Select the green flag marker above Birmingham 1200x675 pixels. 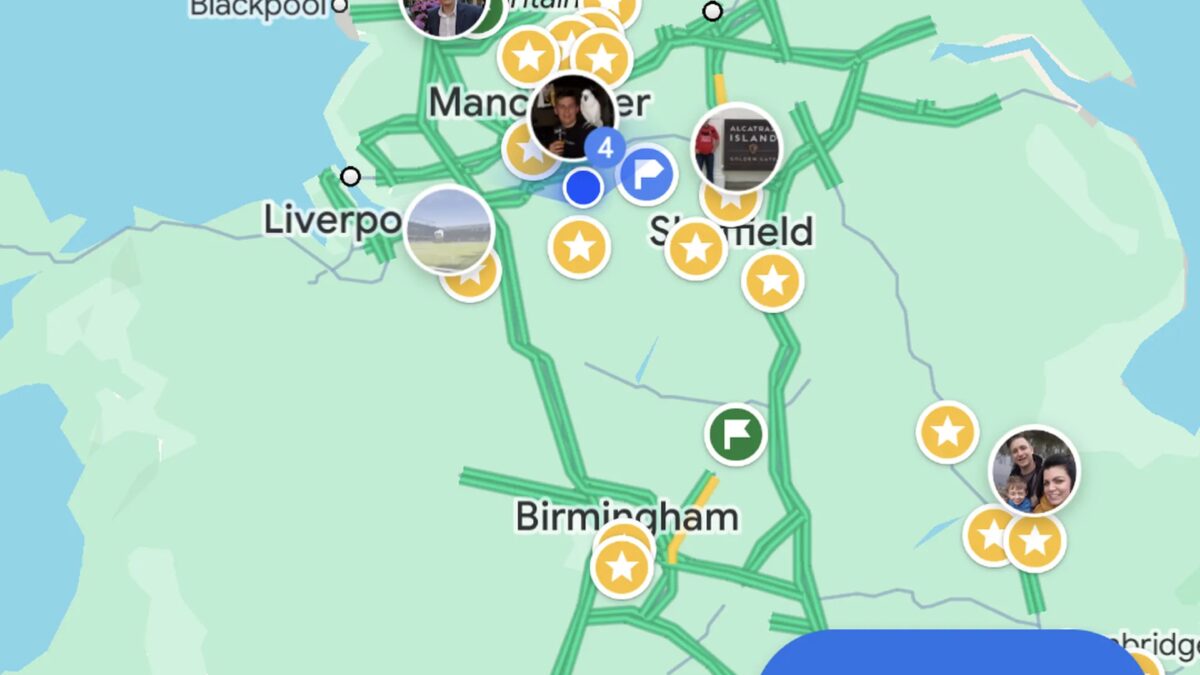[x=736, y=434]
